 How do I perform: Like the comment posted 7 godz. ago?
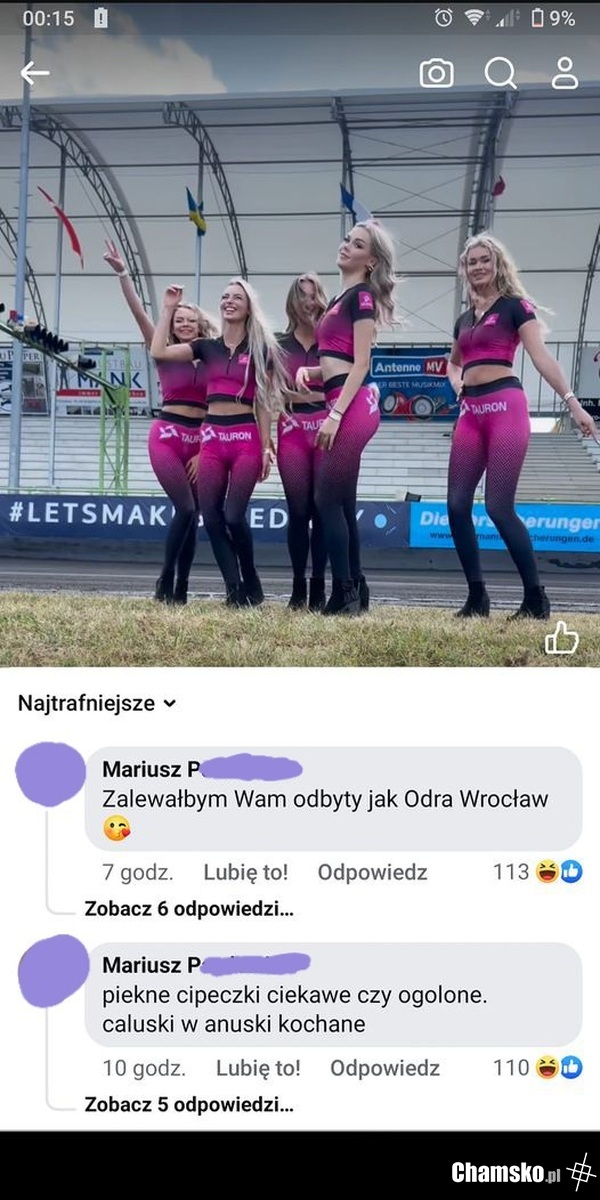click(245, 872)
